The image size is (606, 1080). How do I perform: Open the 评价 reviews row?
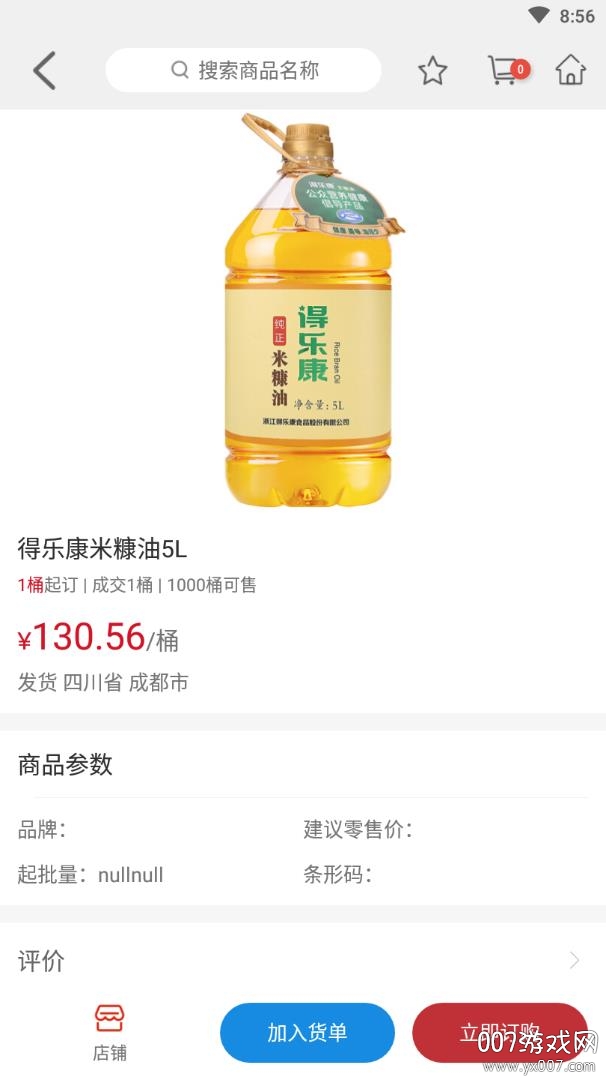[302, 961]
